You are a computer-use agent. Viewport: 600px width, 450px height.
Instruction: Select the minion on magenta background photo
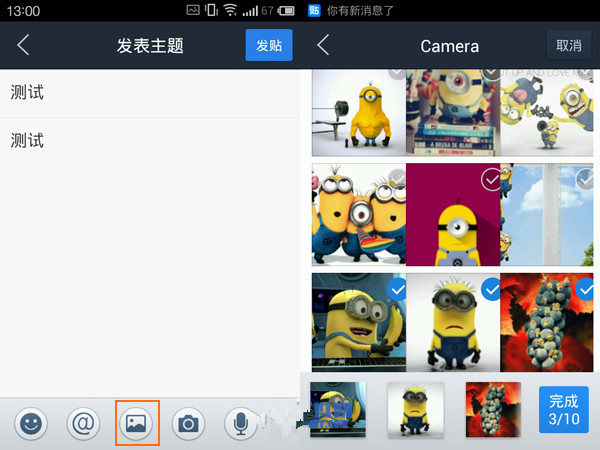click(x=452, y=215)
